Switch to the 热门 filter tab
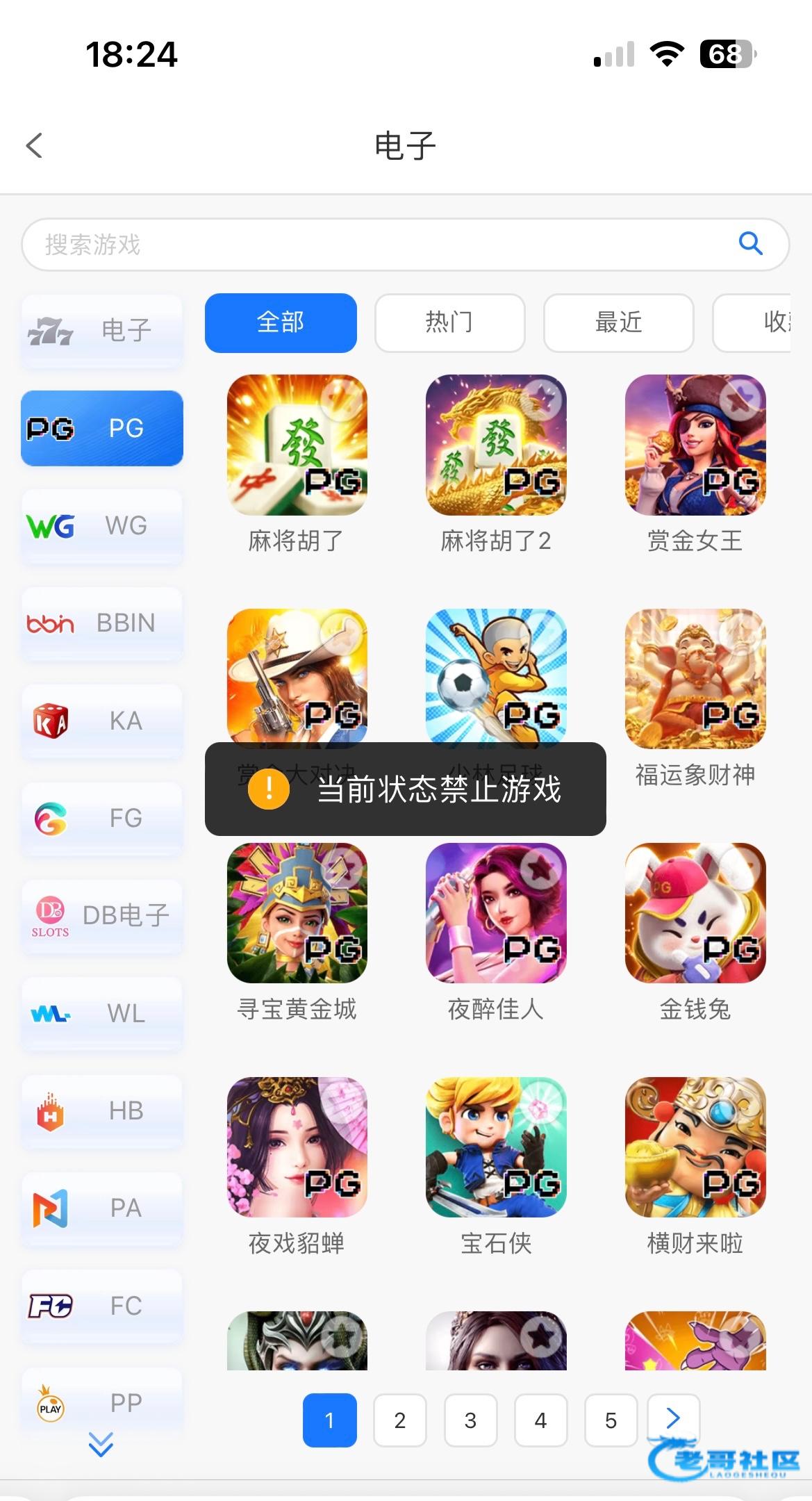 (449, 322)
